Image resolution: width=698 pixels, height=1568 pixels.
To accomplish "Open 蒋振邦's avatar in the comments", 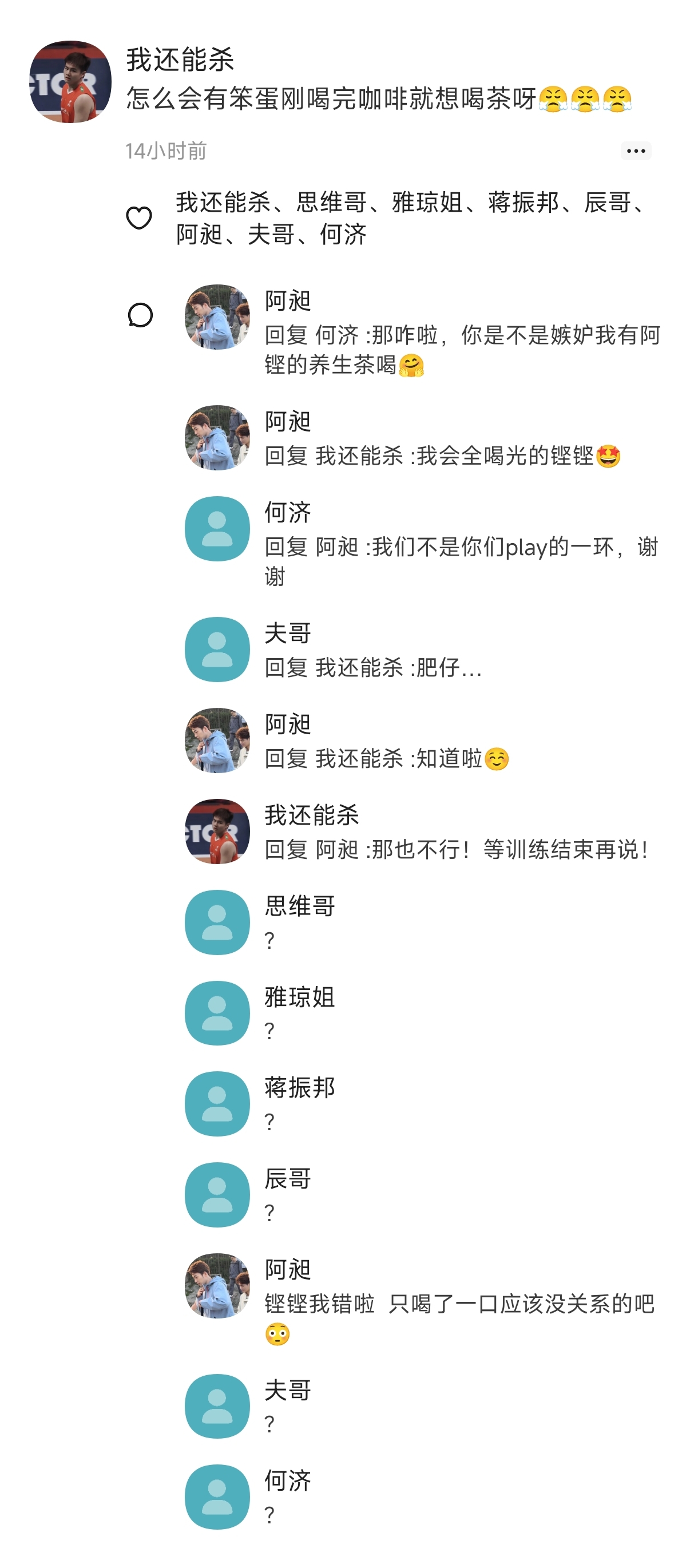I will click(217, 1103).
